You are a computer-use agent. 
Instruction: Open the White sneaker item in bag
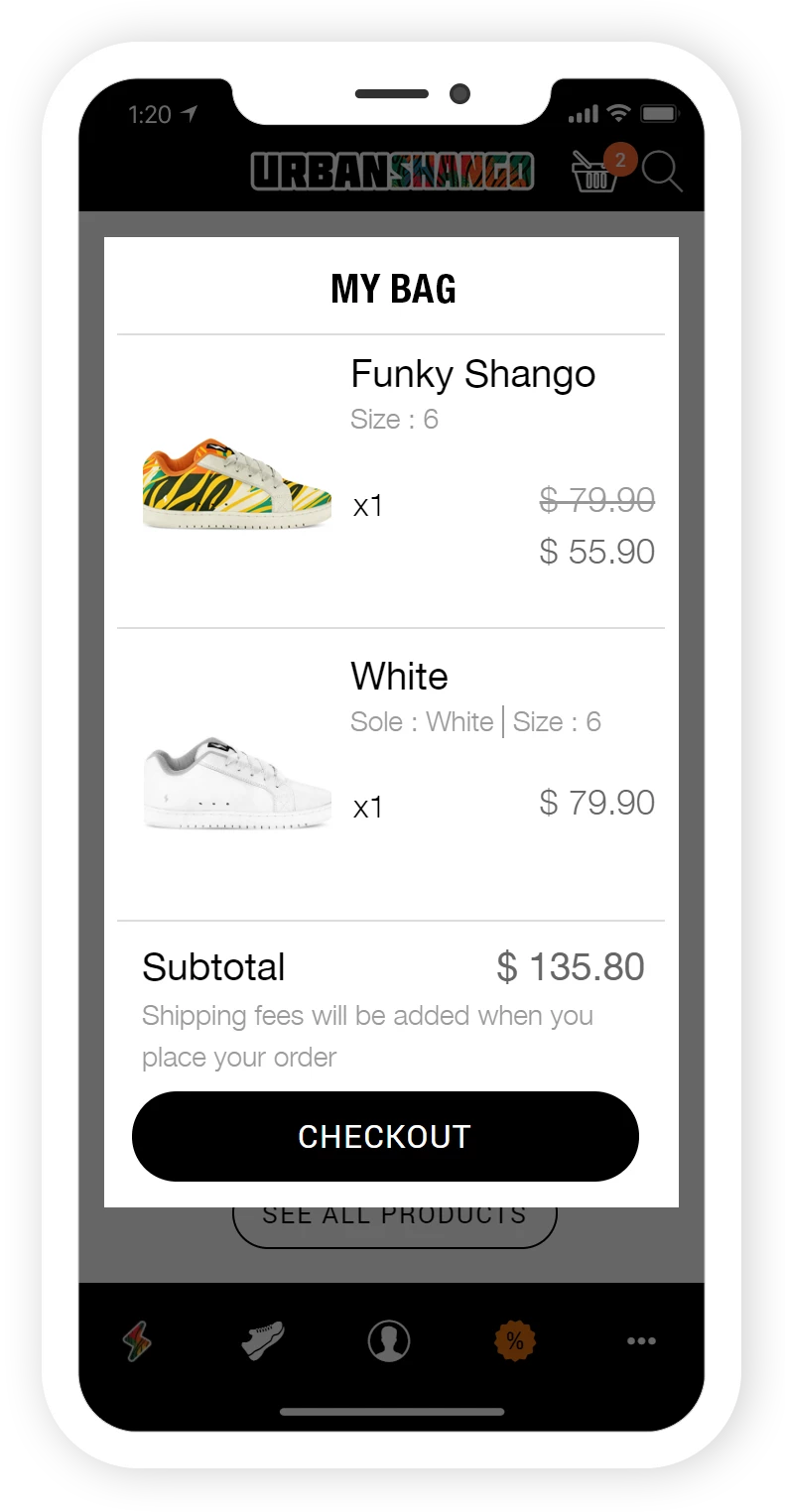pos(399,677)
